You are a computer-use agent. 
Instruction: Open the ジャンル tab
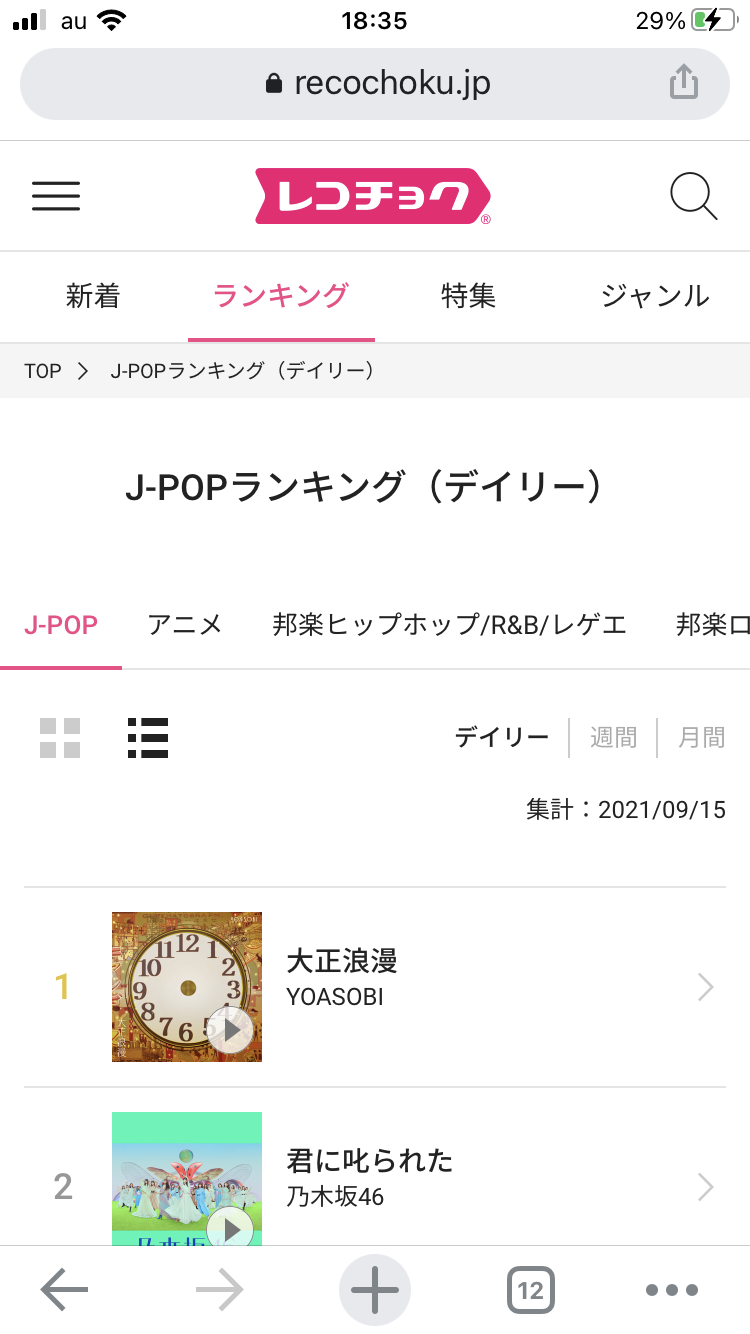coord(656,296)
